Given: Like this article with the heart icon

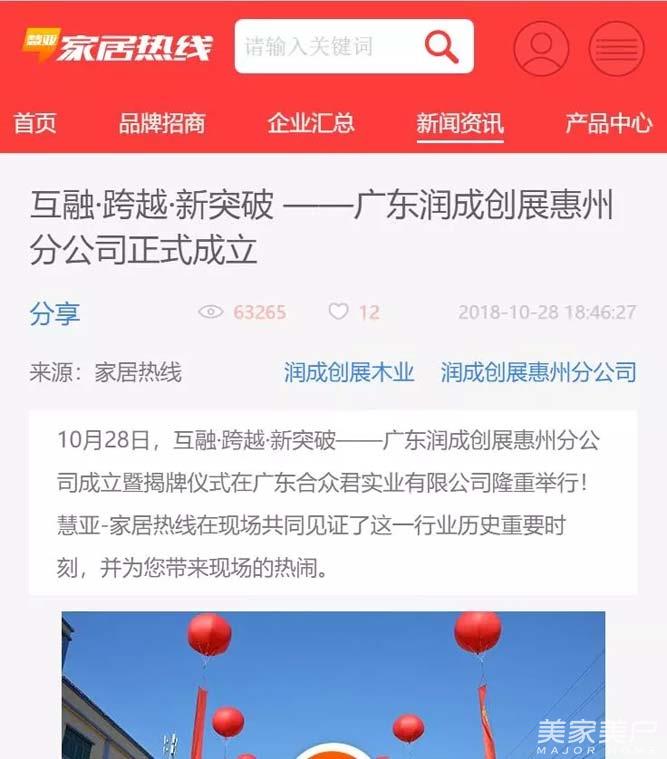Looking at the screenshot, I should coord(339,312).
